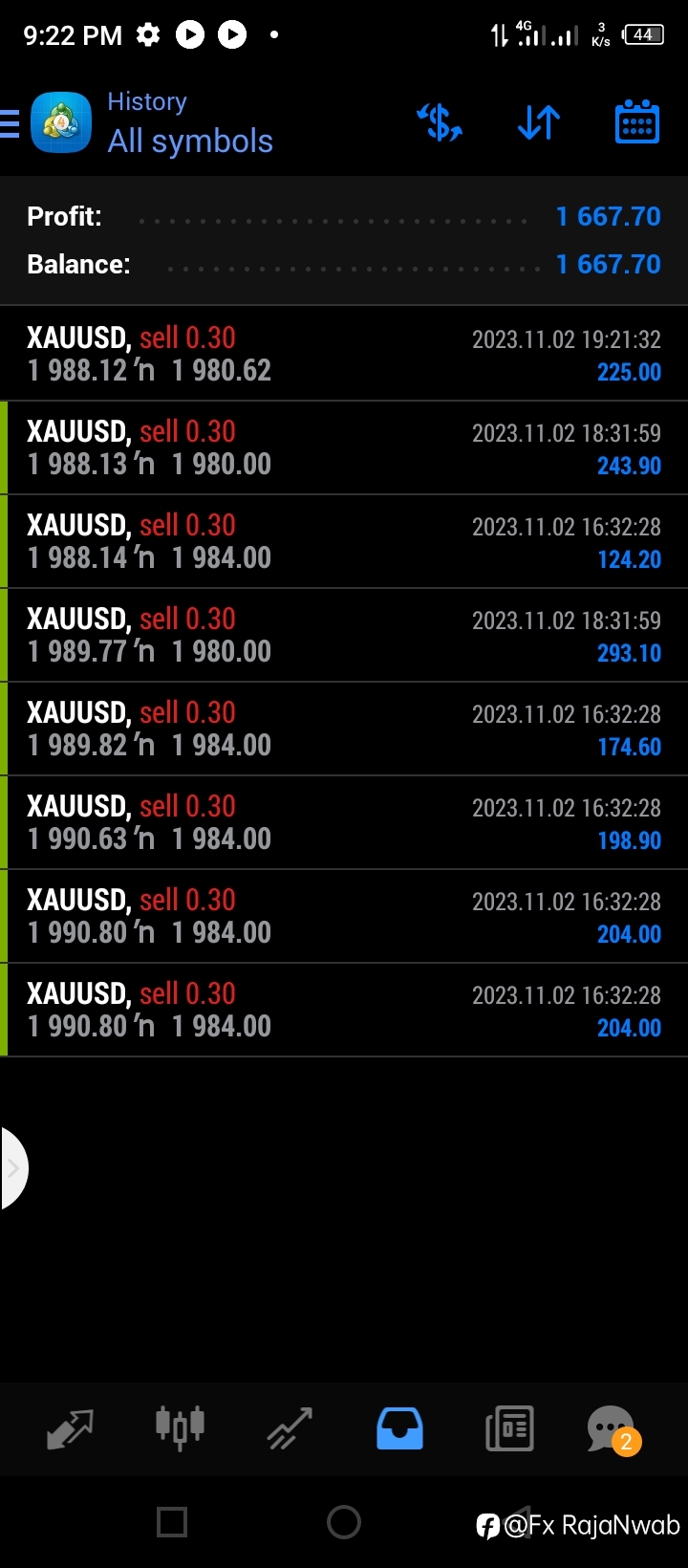Go to the home screen via system home button
688x1568 pixels.
(344, 1522)
